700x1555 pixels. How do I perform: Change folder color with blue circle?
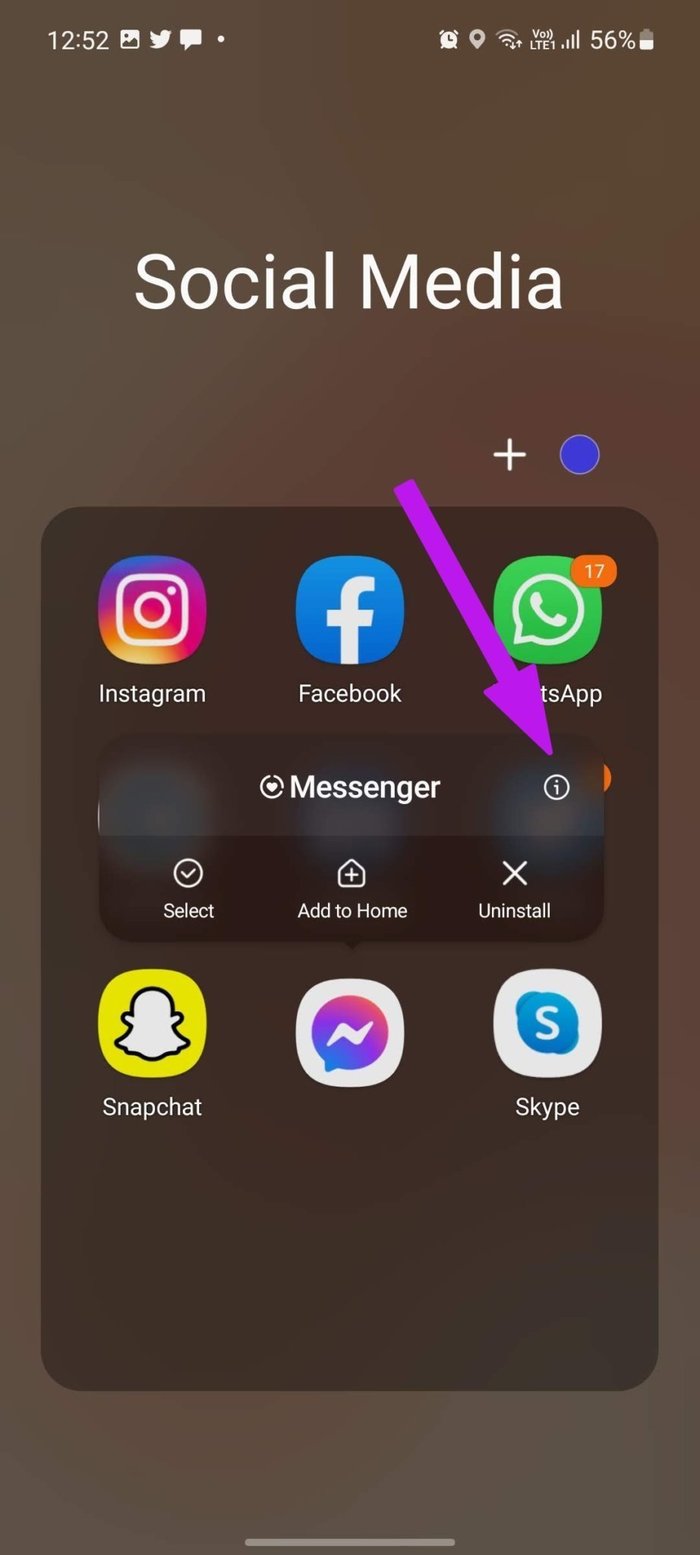(579, 455)
